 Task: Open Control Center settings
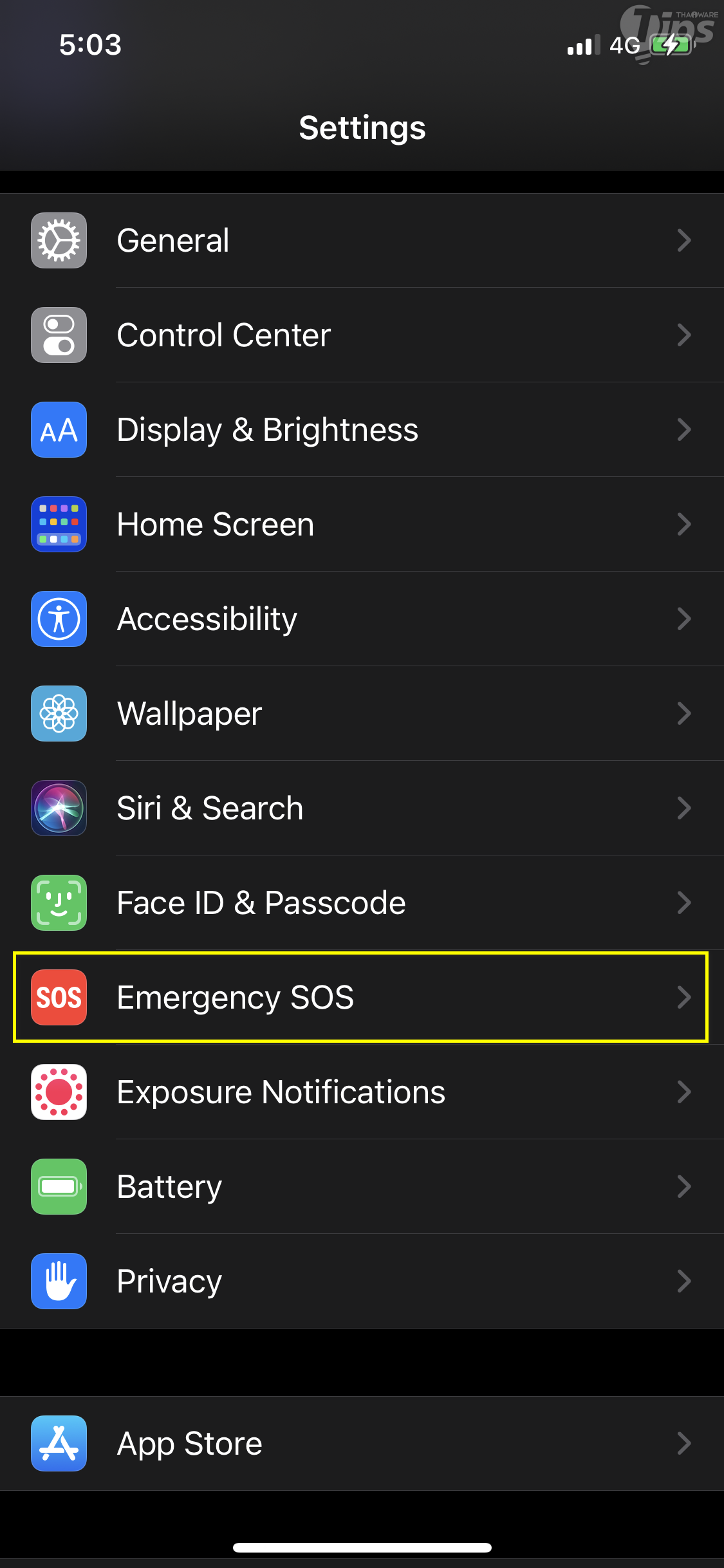362,335
